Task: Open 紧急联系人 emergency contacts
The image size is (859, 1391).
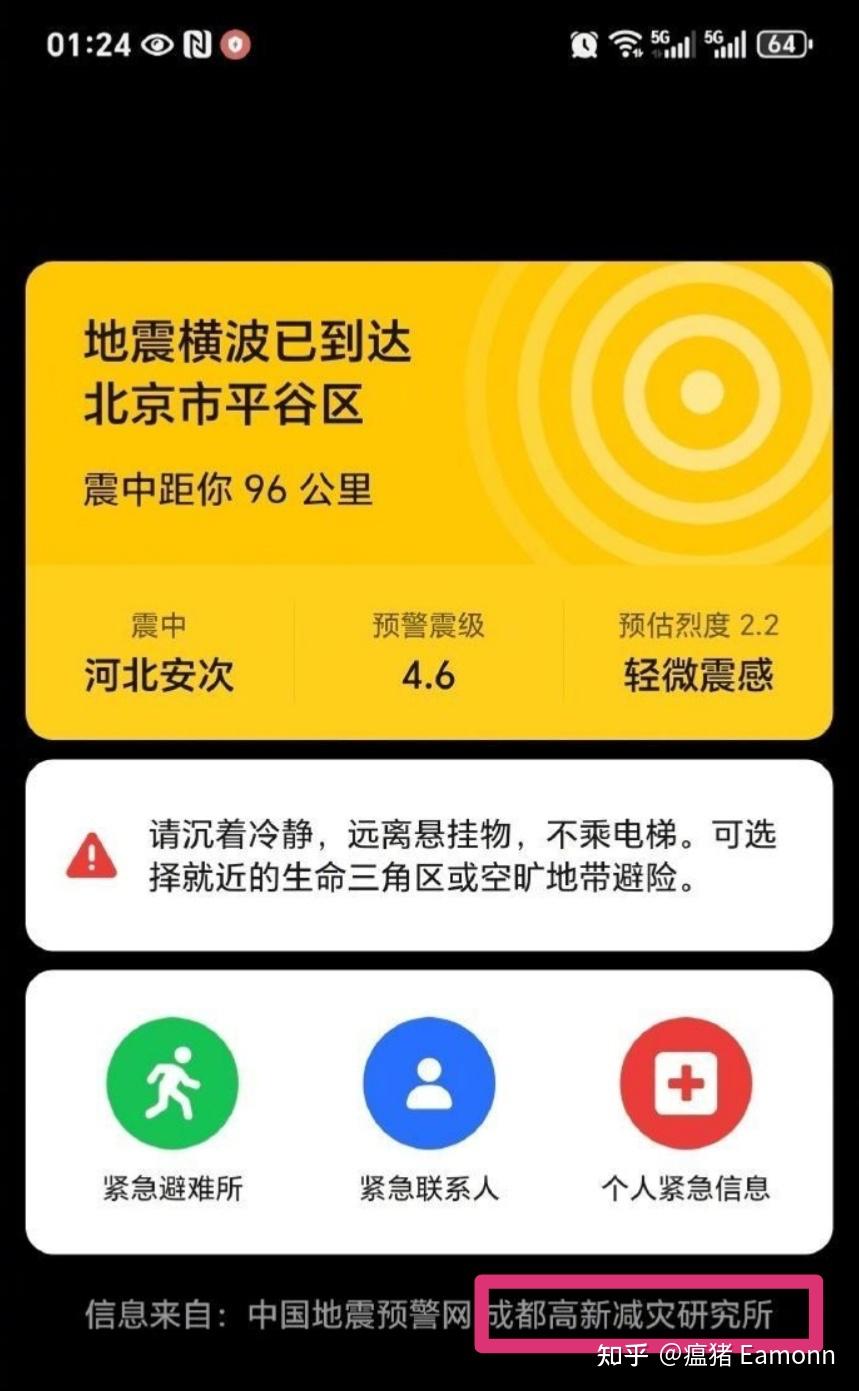Action: coord(428,1084)
